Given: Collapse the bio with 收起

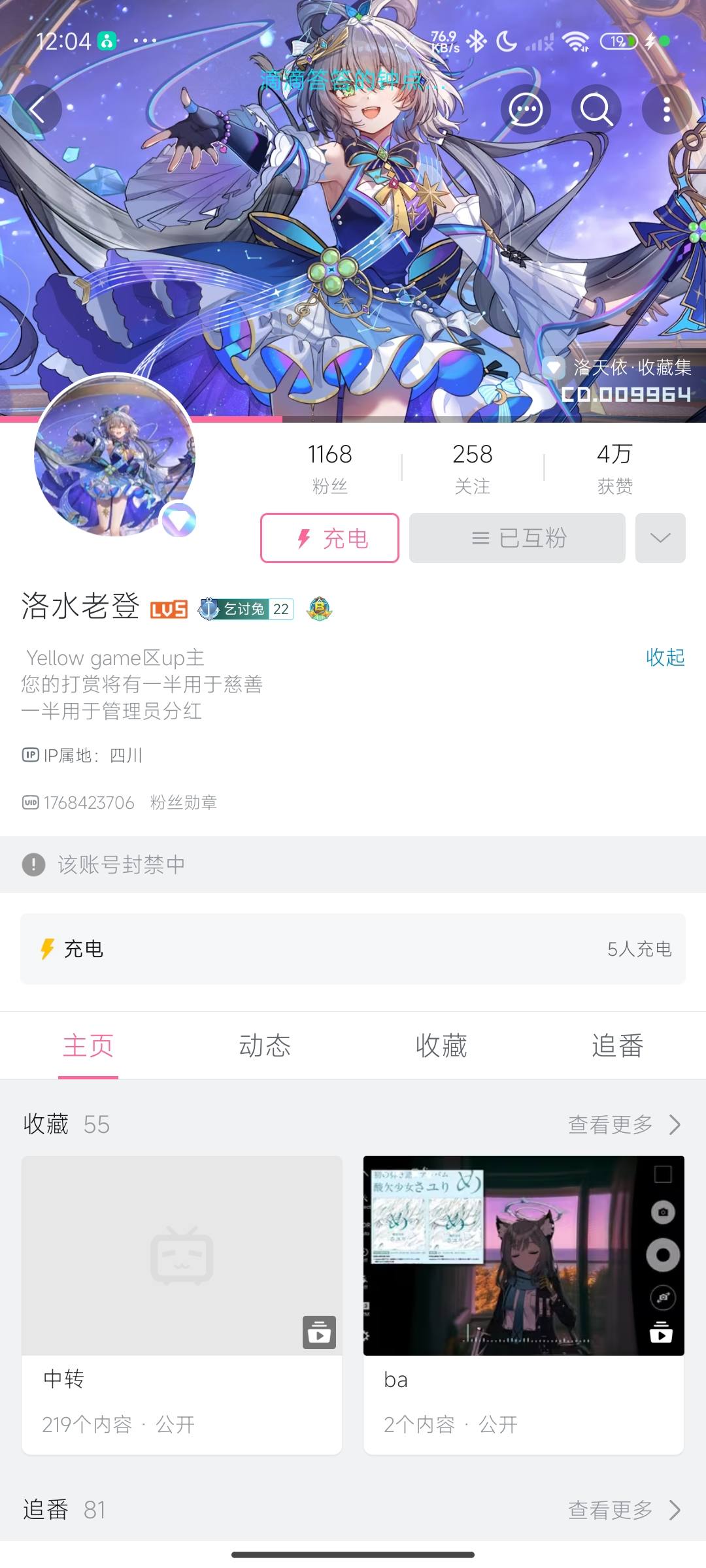Looking at the screenshot, I should pos(665,657).
